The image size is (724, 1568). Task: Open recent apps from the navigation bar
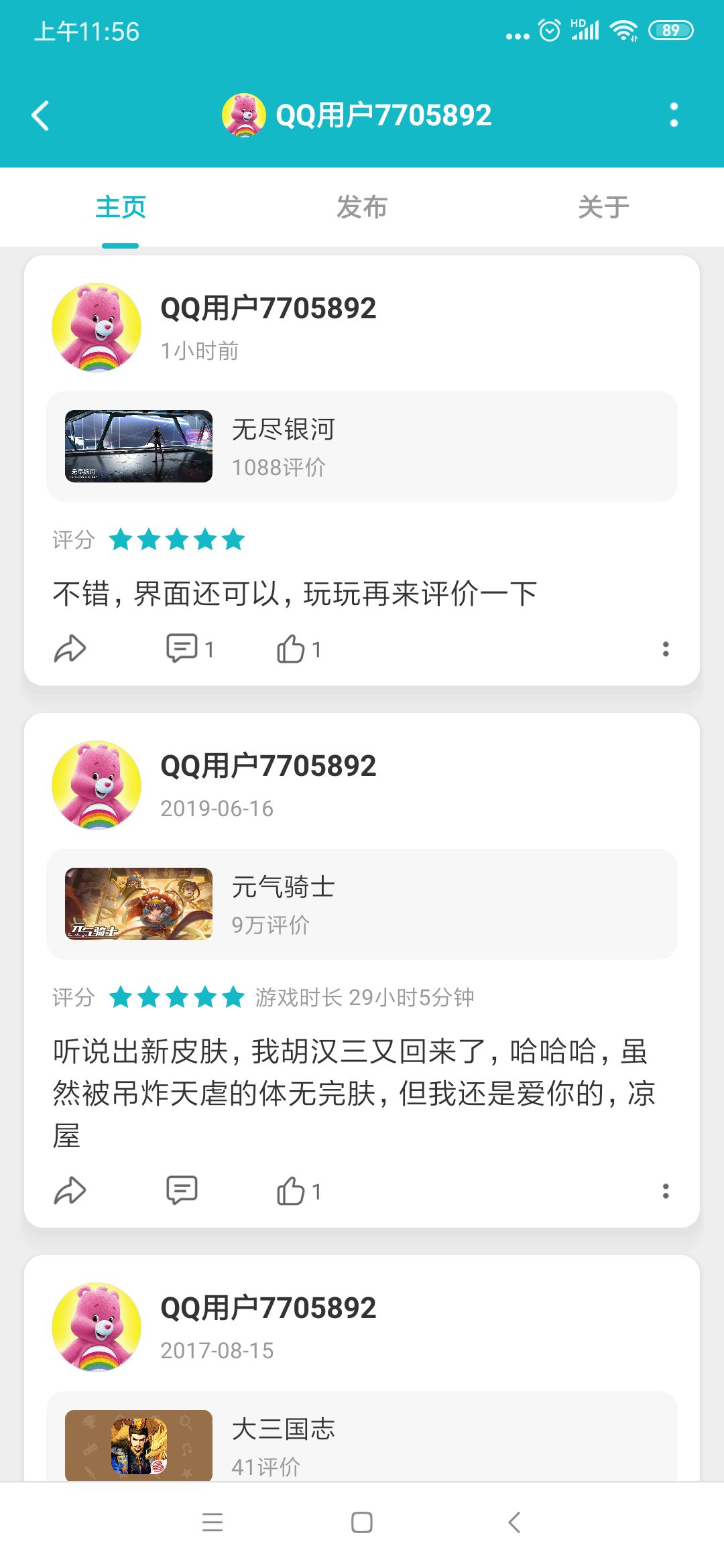tap(213, 1522)
